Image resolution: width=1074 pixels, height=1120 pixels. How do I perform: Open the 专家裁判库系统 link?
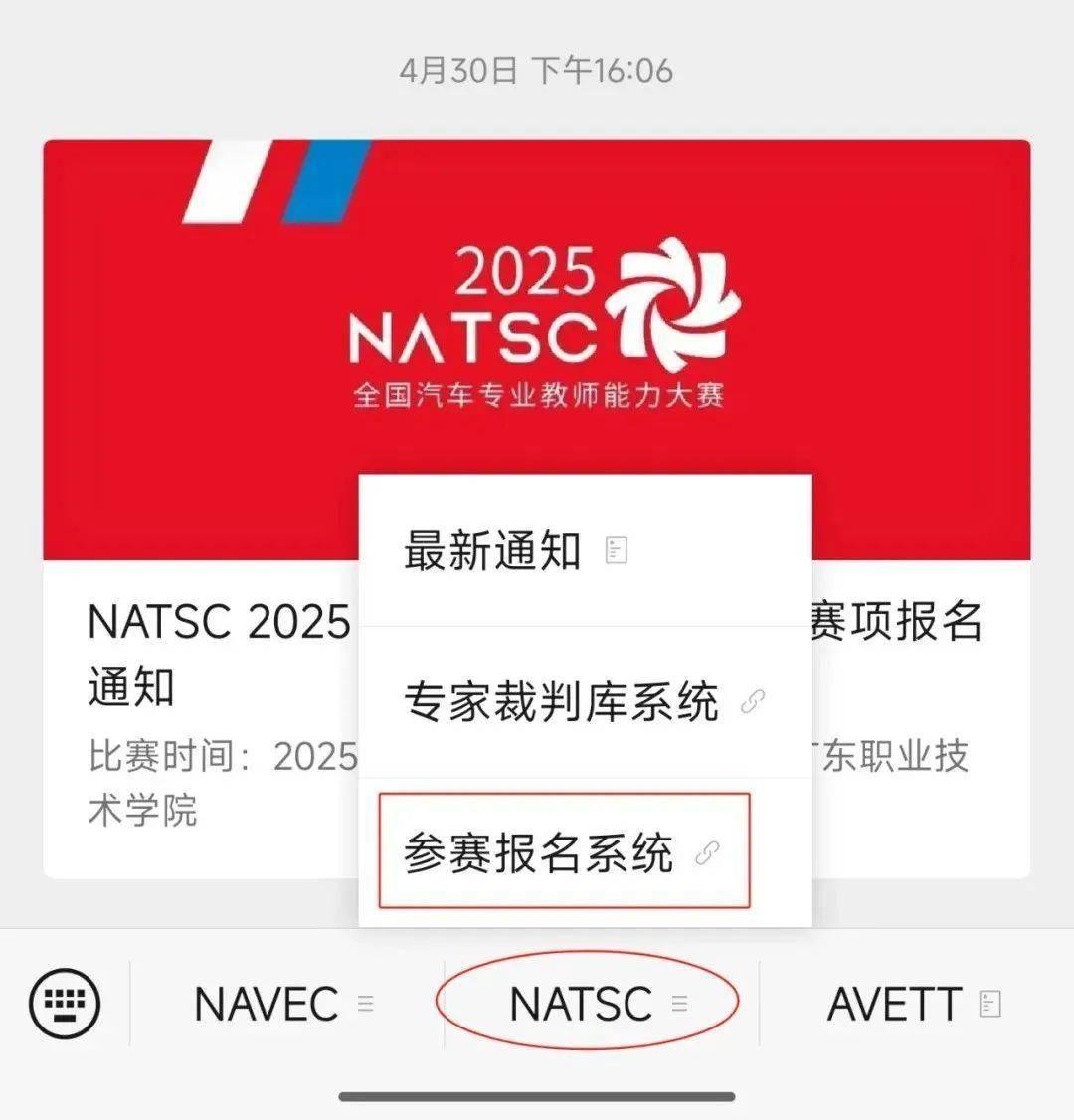562,699
